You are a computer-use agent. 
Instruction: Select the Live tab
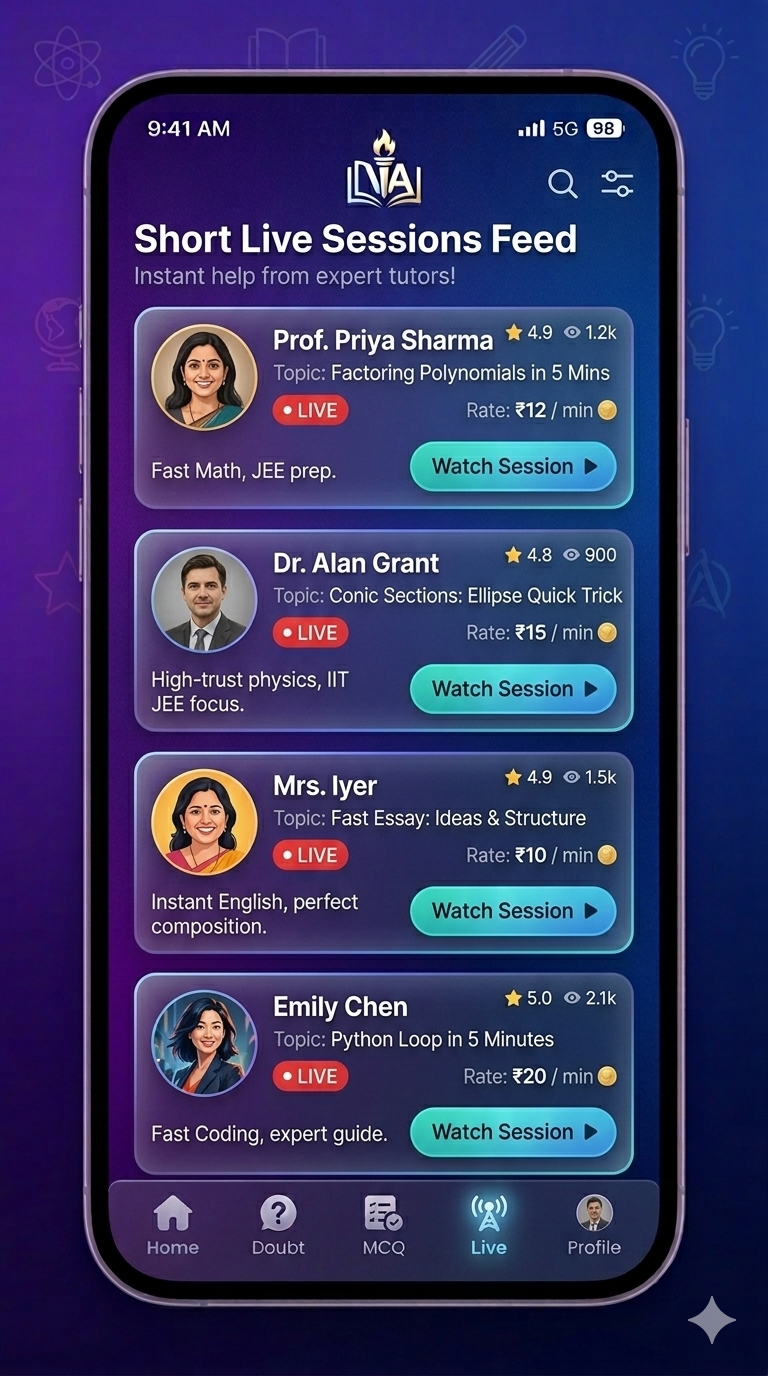tap(489, 1226)
